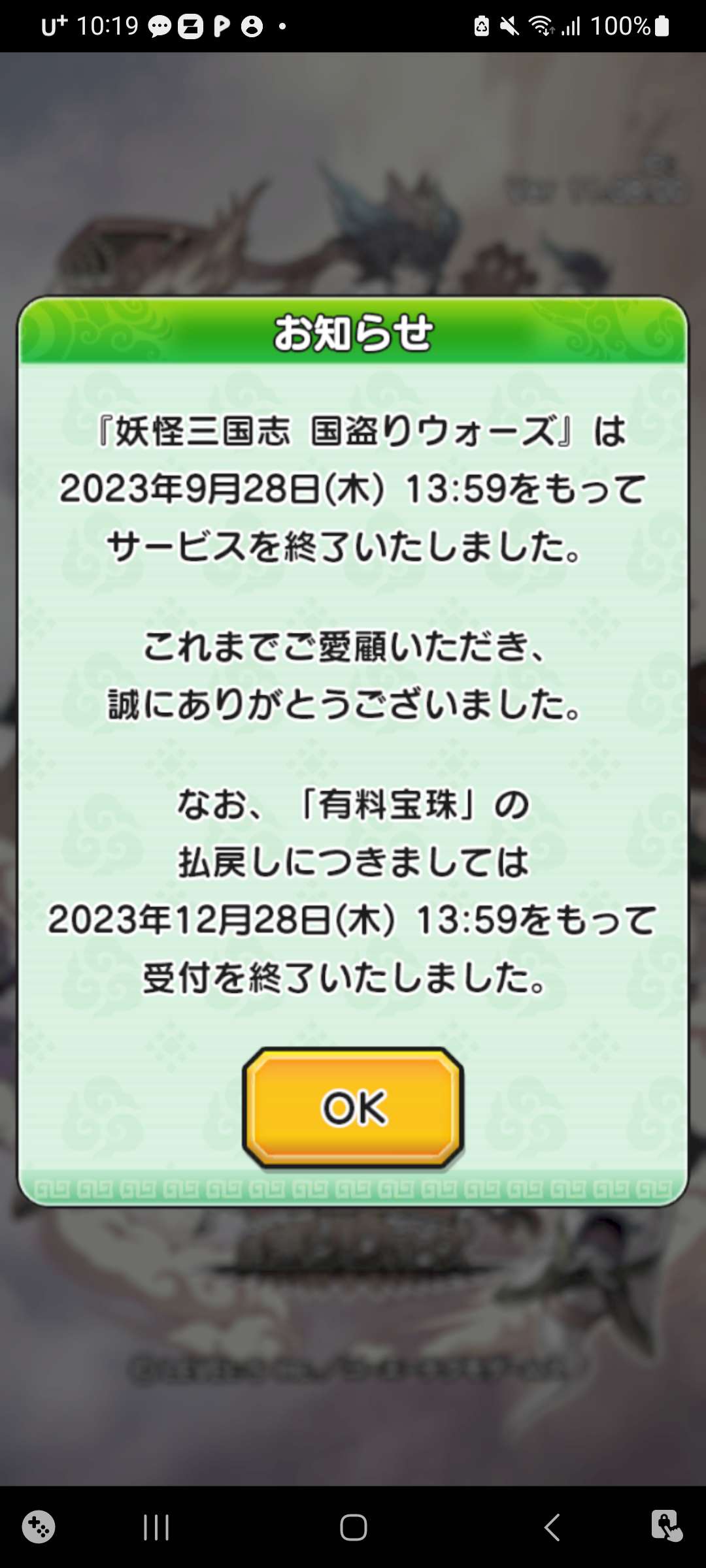The height and width of the screenshot is (1568, 706).
Task: Open the recent apps view
Action: [x=156, y=1527]
